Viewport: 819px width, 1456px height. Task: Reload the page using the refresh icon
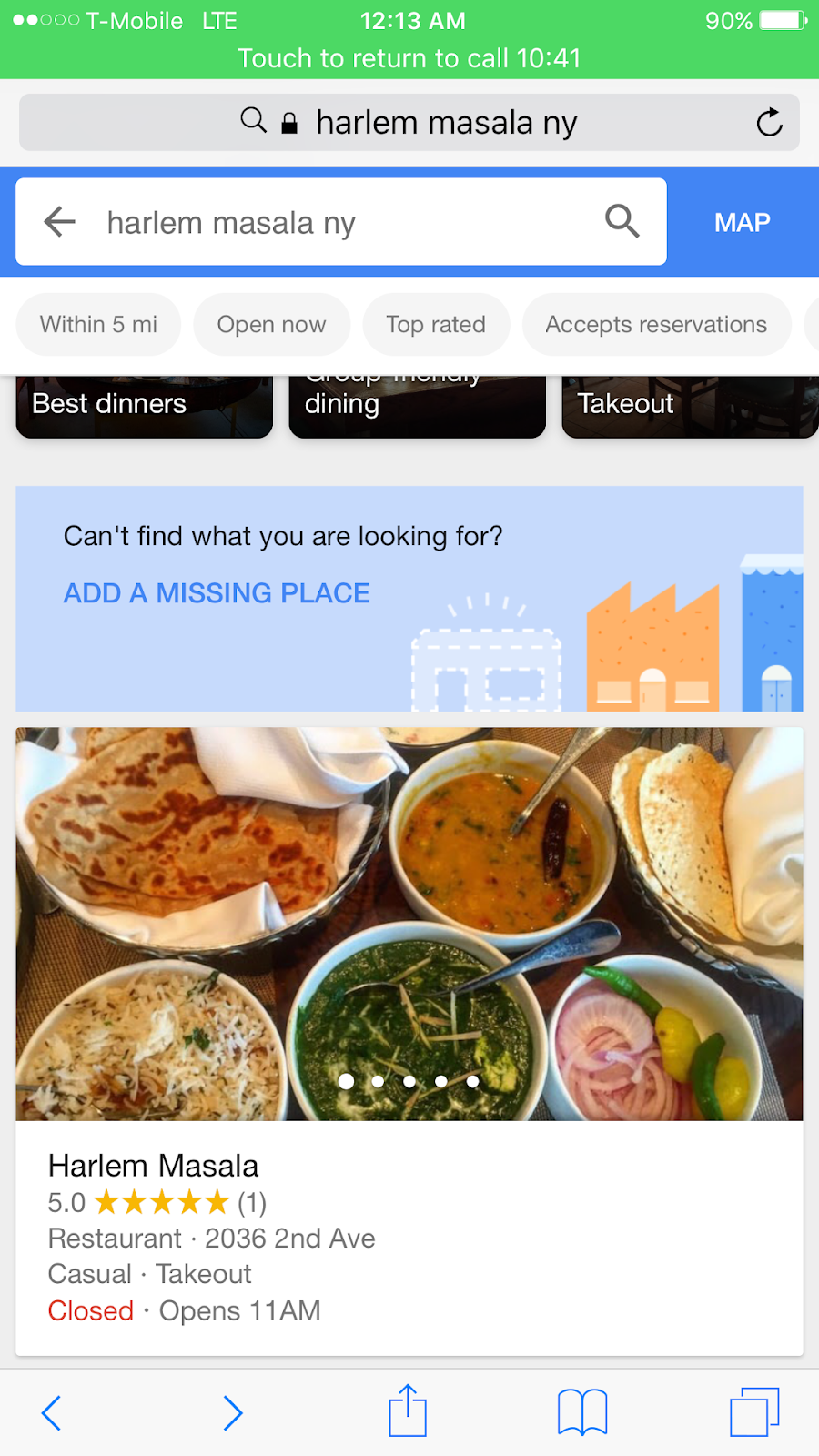(x=769, y=122)
